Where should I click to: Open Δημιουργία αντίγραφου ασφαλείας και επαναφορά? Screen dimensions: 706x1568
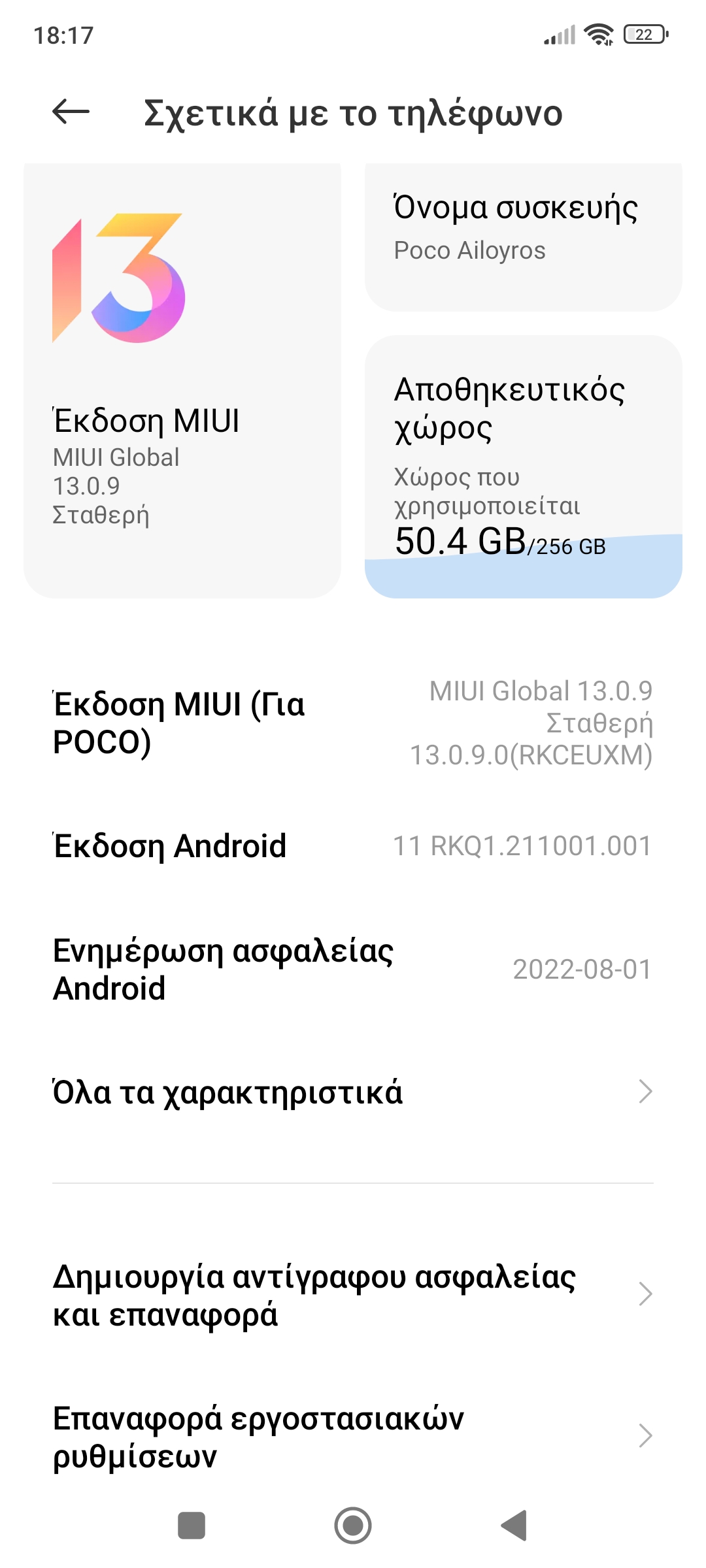point(353,1295)
